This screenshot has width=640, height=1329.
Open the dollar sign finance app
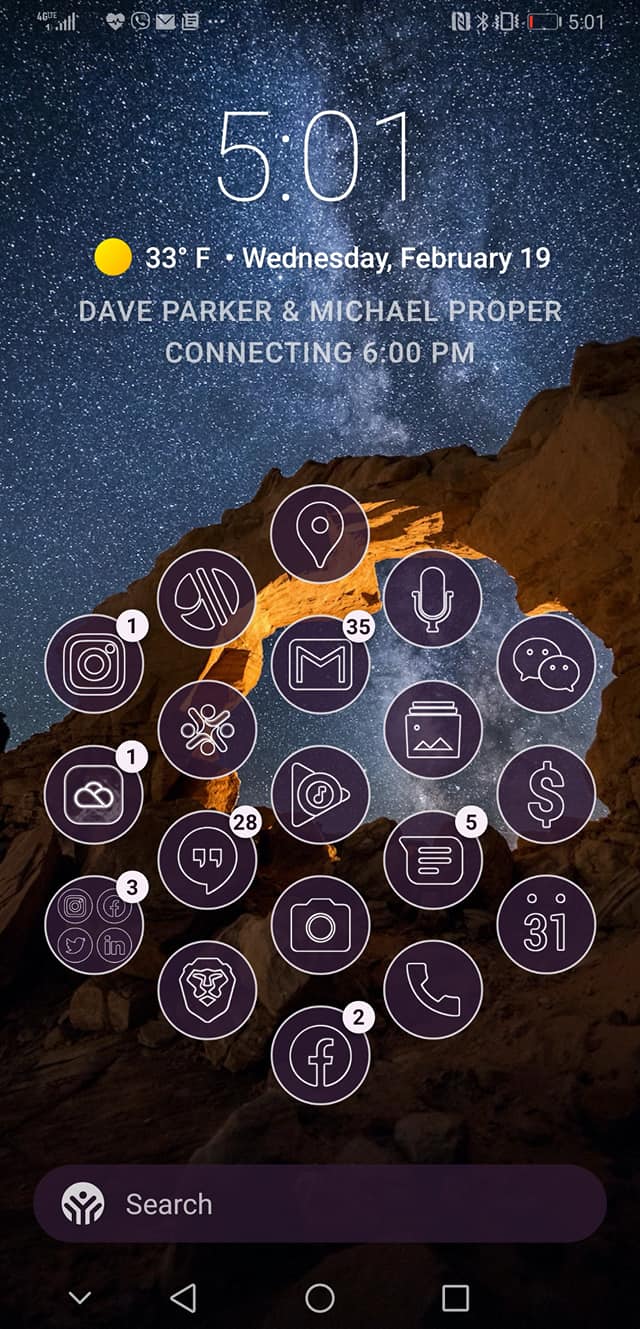point(546,794)
